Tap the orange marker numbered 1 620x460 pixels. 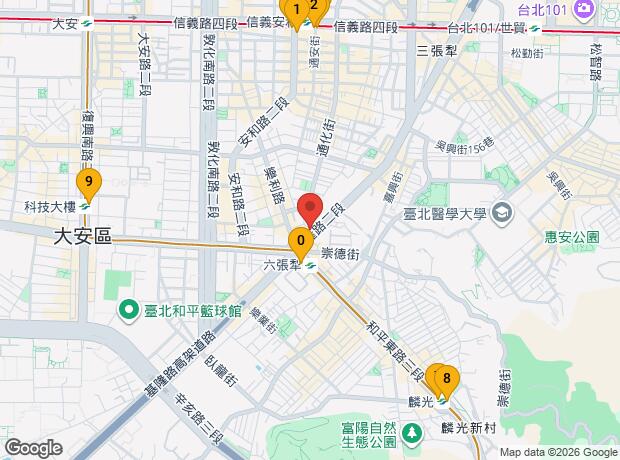click(x=296, y=13)
